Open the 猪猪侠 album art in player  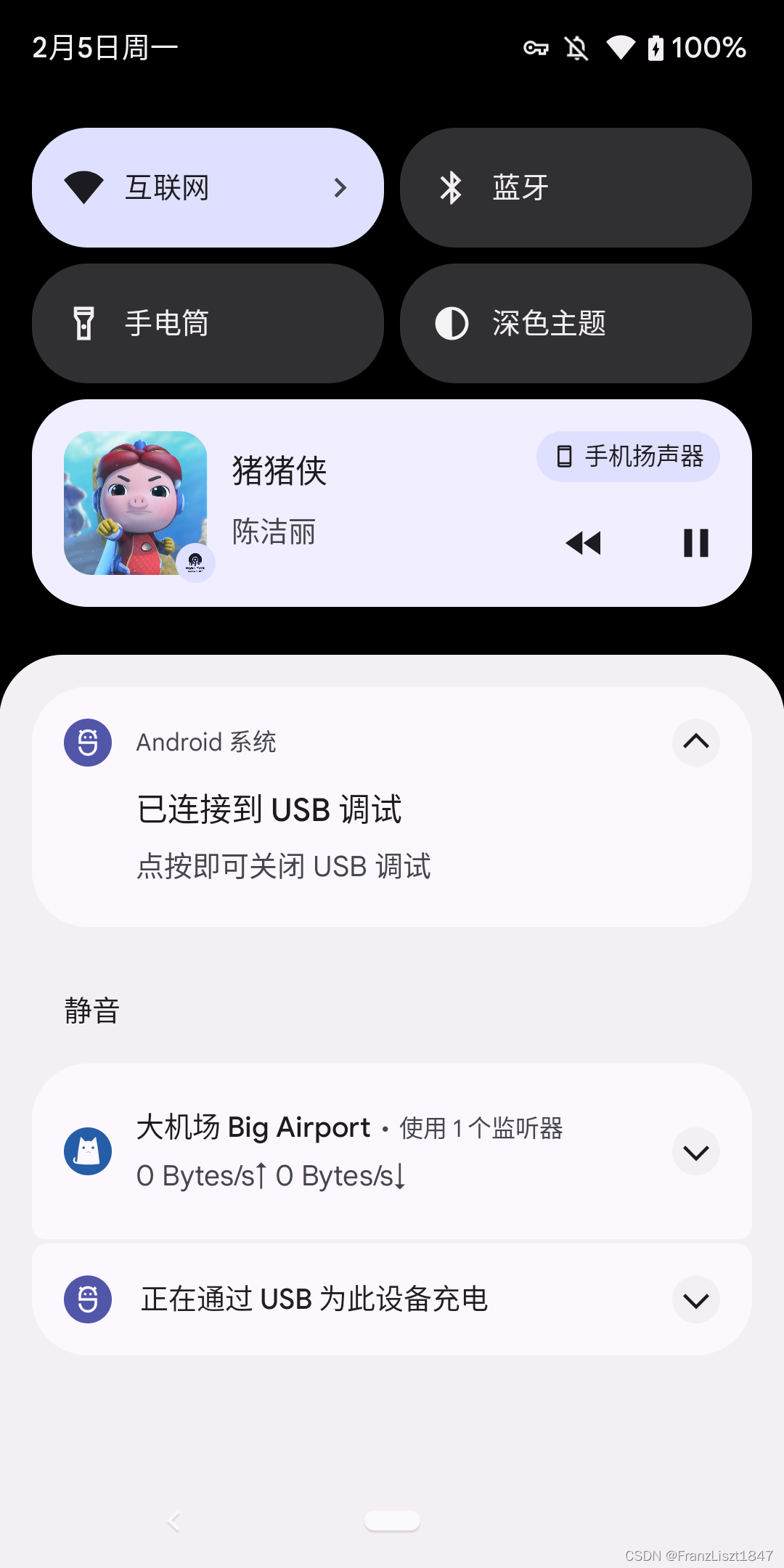[x=136, y=503]
